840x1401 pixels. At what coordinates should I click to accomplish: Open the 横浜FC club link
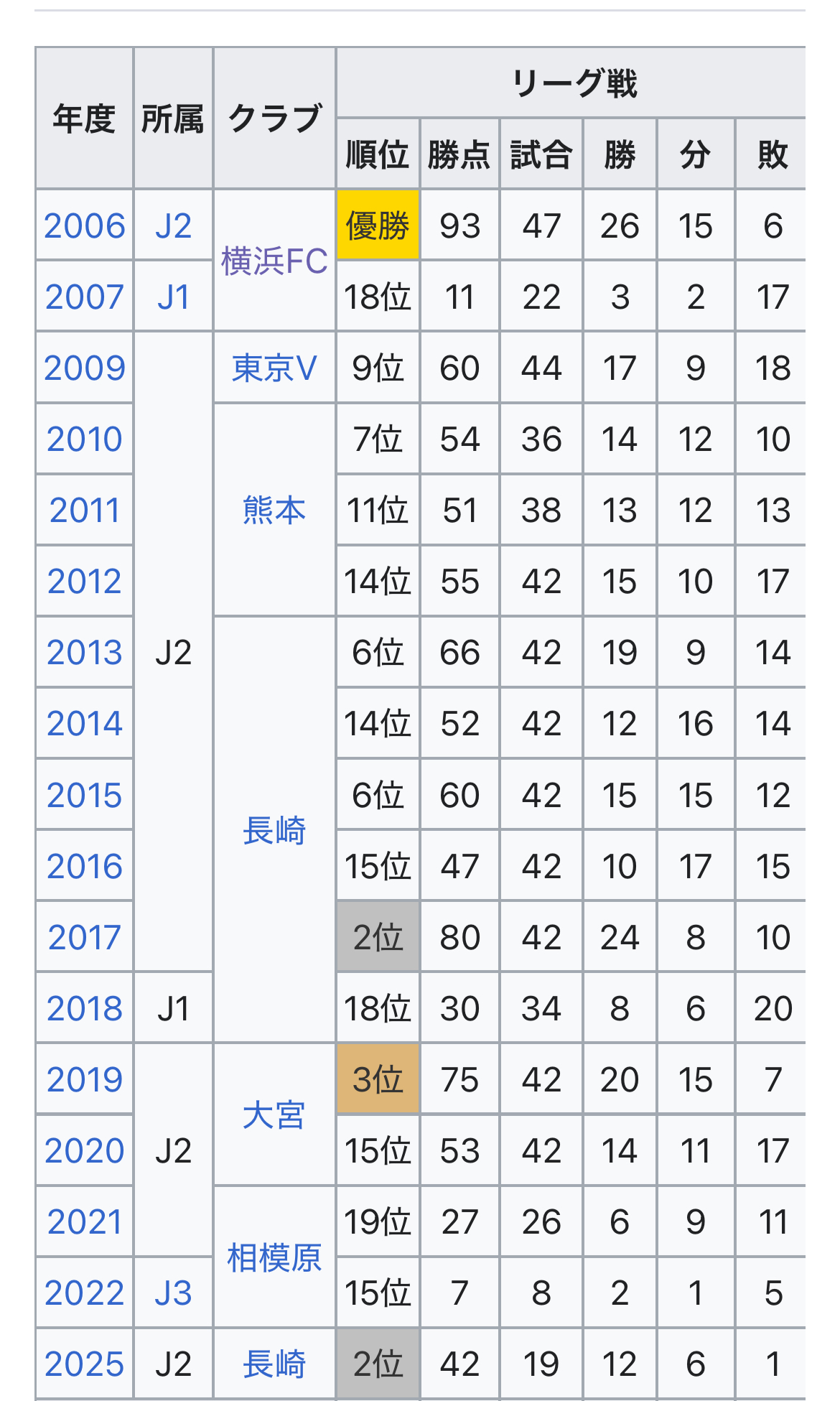pyautogui.click(x=274, y=261)
